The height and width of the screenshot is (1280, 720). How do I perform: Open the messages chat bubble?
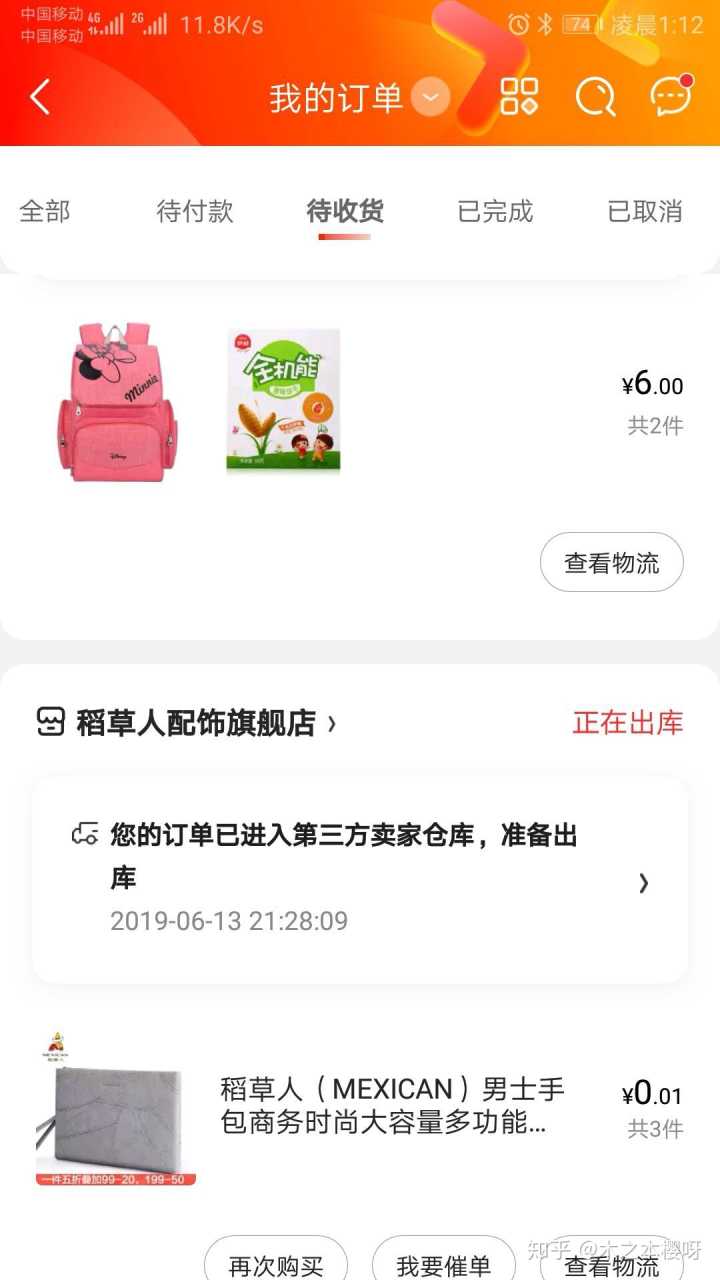point(670,97)
